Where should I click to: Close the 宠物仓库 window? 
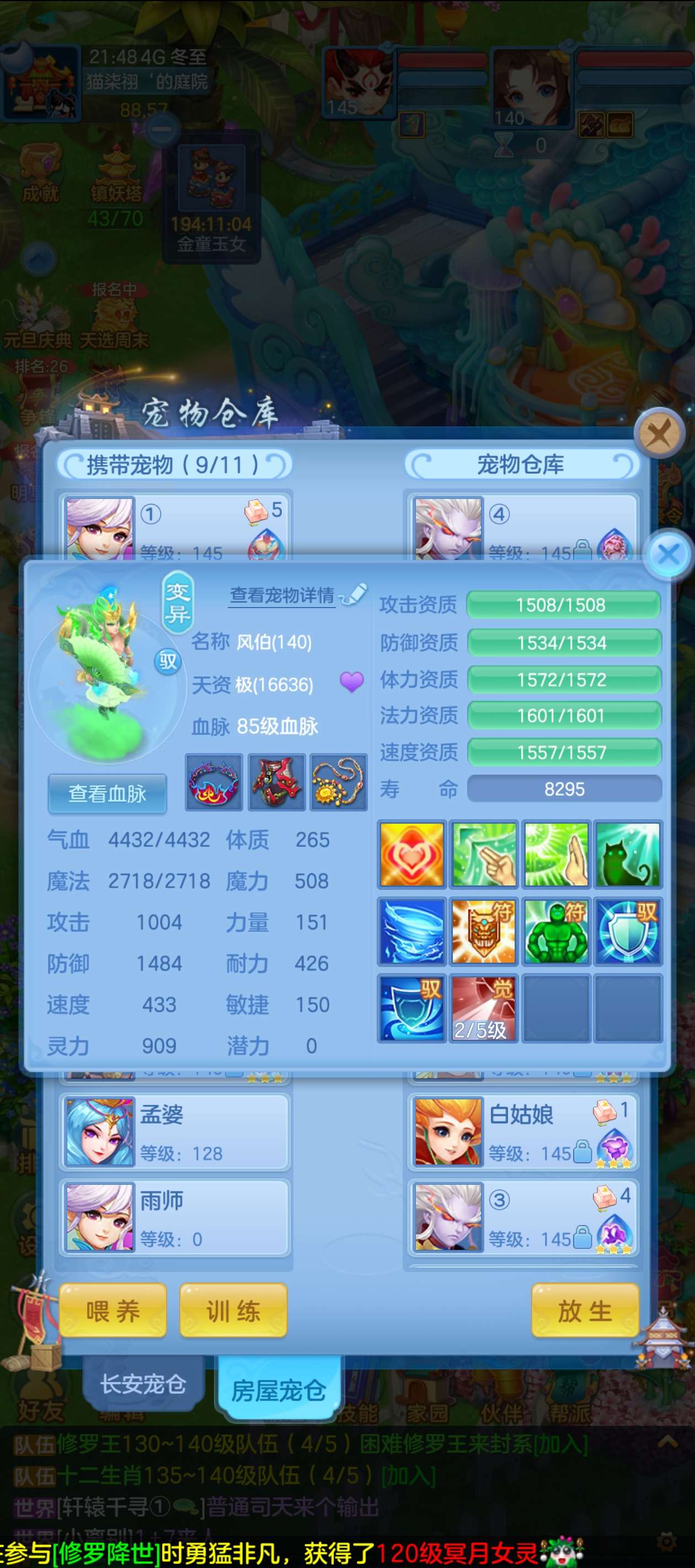[x=659, y=434]
